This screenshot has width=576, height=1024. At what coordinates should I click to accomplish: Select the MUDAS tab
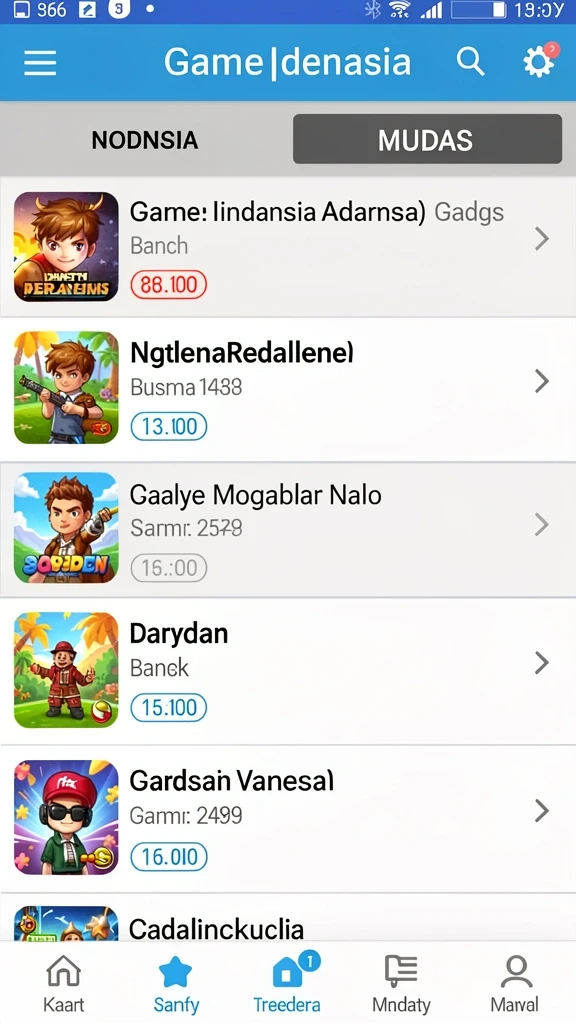[427, 139]
